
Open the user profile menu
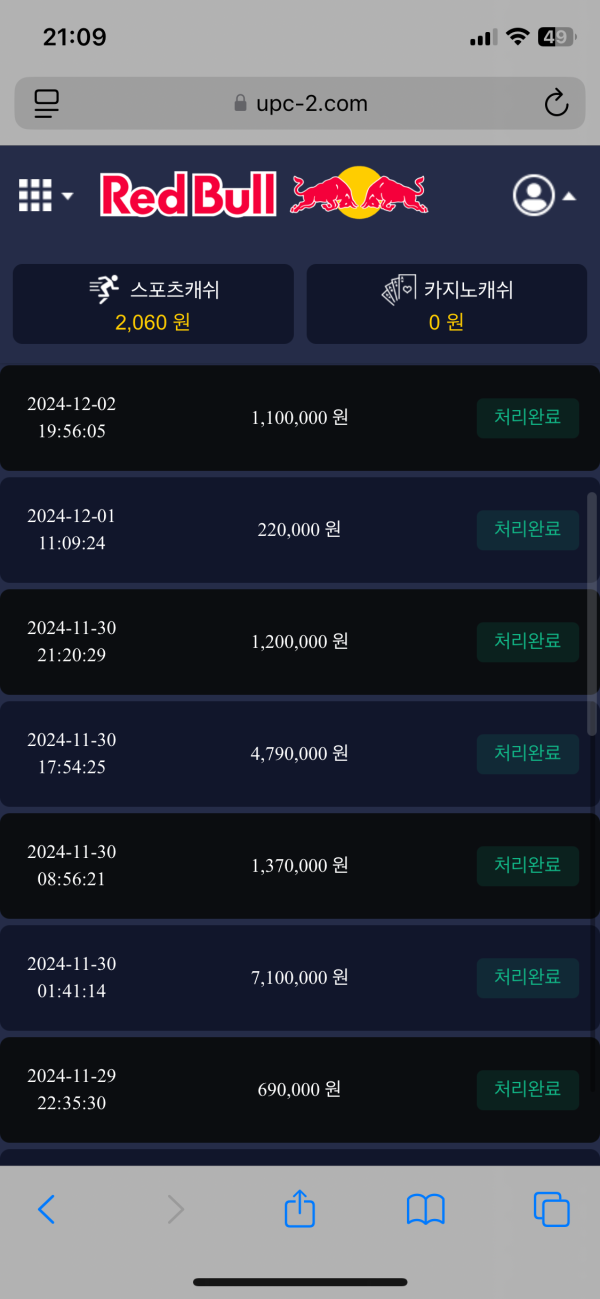tap(543, 195)
